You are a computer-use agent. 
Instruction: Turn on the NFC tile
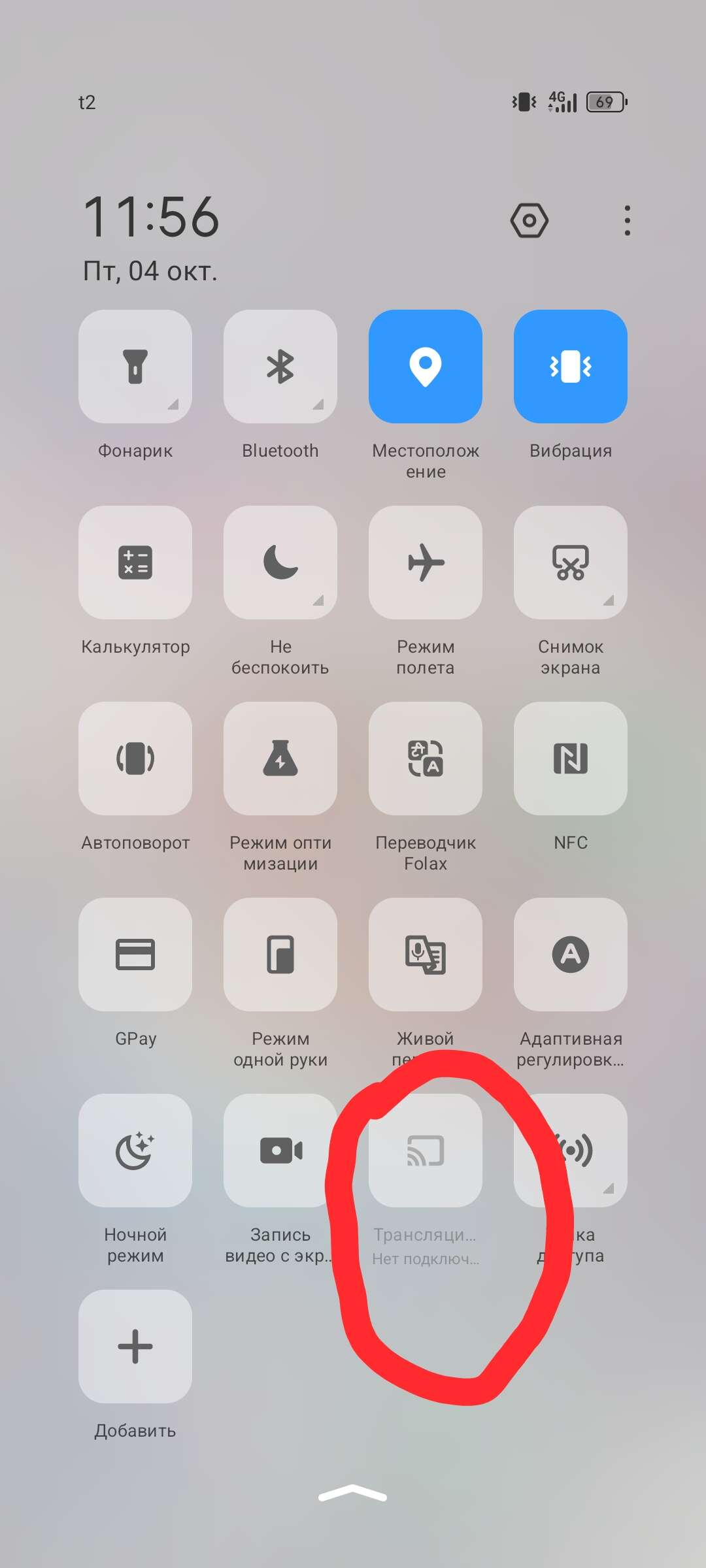tap(571, 759)
